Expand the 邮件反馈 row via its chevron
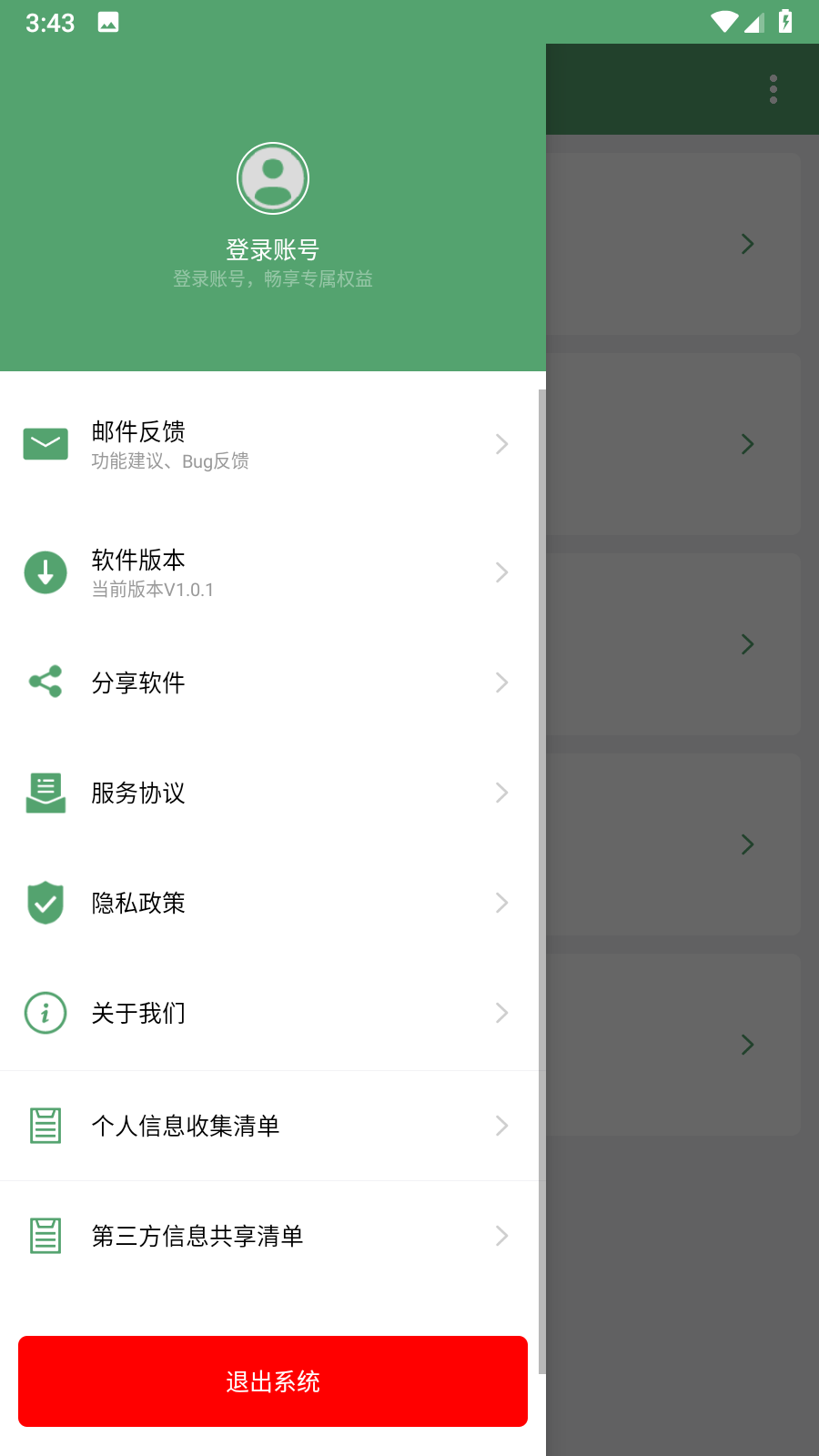 click(501, 444)
